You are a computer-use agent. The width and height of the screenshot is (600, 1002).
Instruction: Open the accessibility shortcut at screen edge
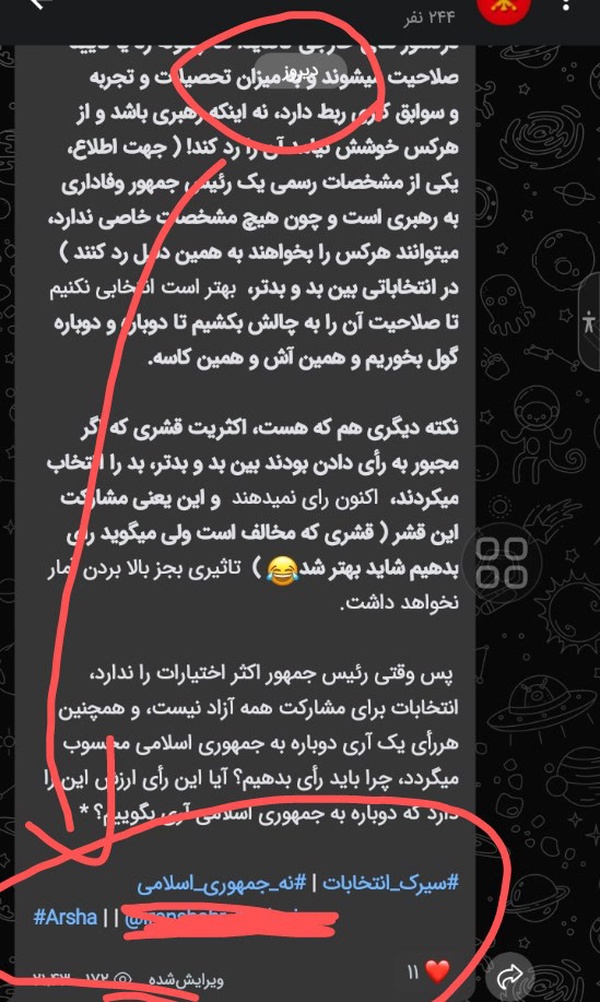tap(589, 323)
